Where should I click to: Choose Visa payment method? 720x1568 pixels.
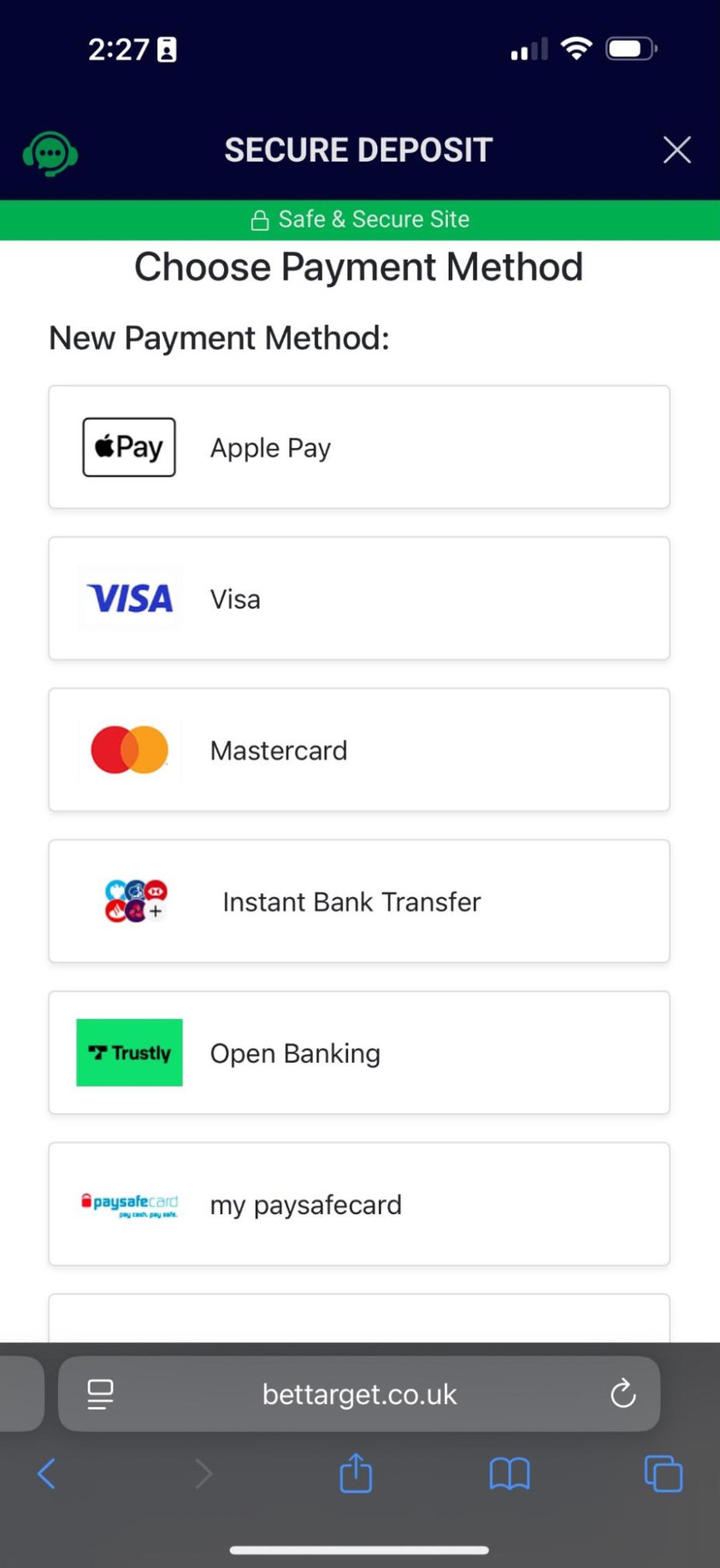(359, 598)
